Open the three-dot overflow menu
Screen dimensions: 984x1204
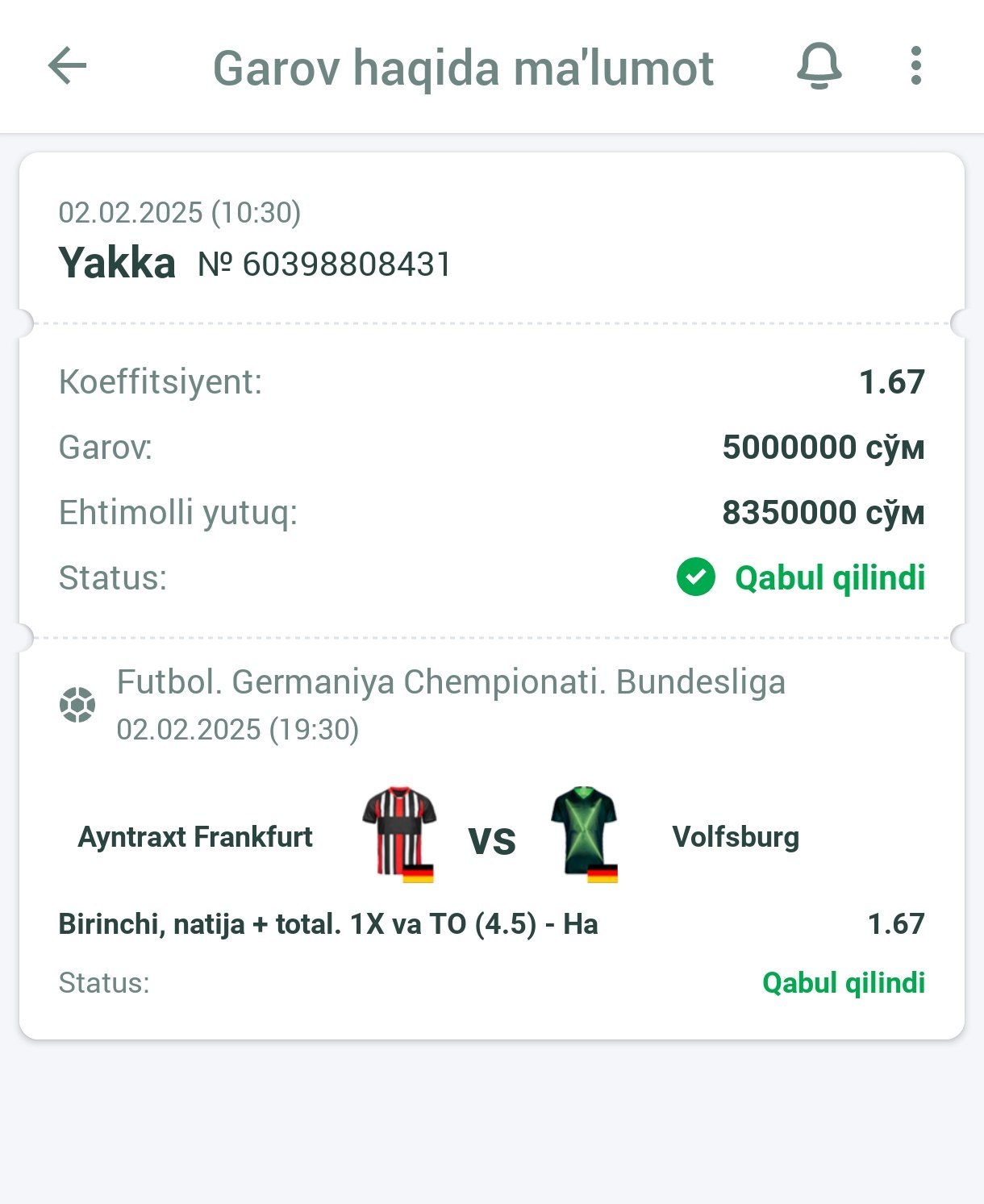pos(915,66)
